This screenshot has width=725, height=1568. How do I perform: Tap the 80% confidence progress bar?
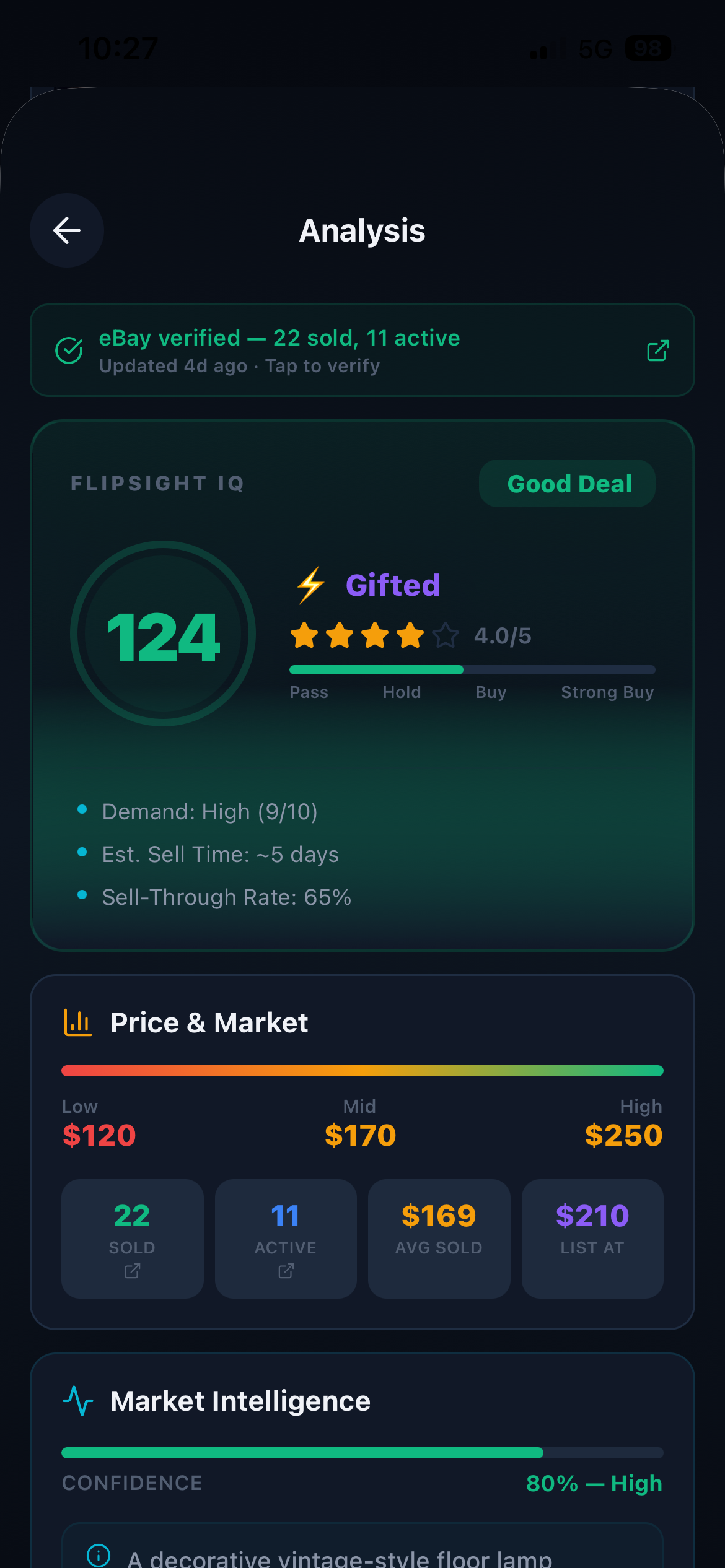tap(361, 1450)
